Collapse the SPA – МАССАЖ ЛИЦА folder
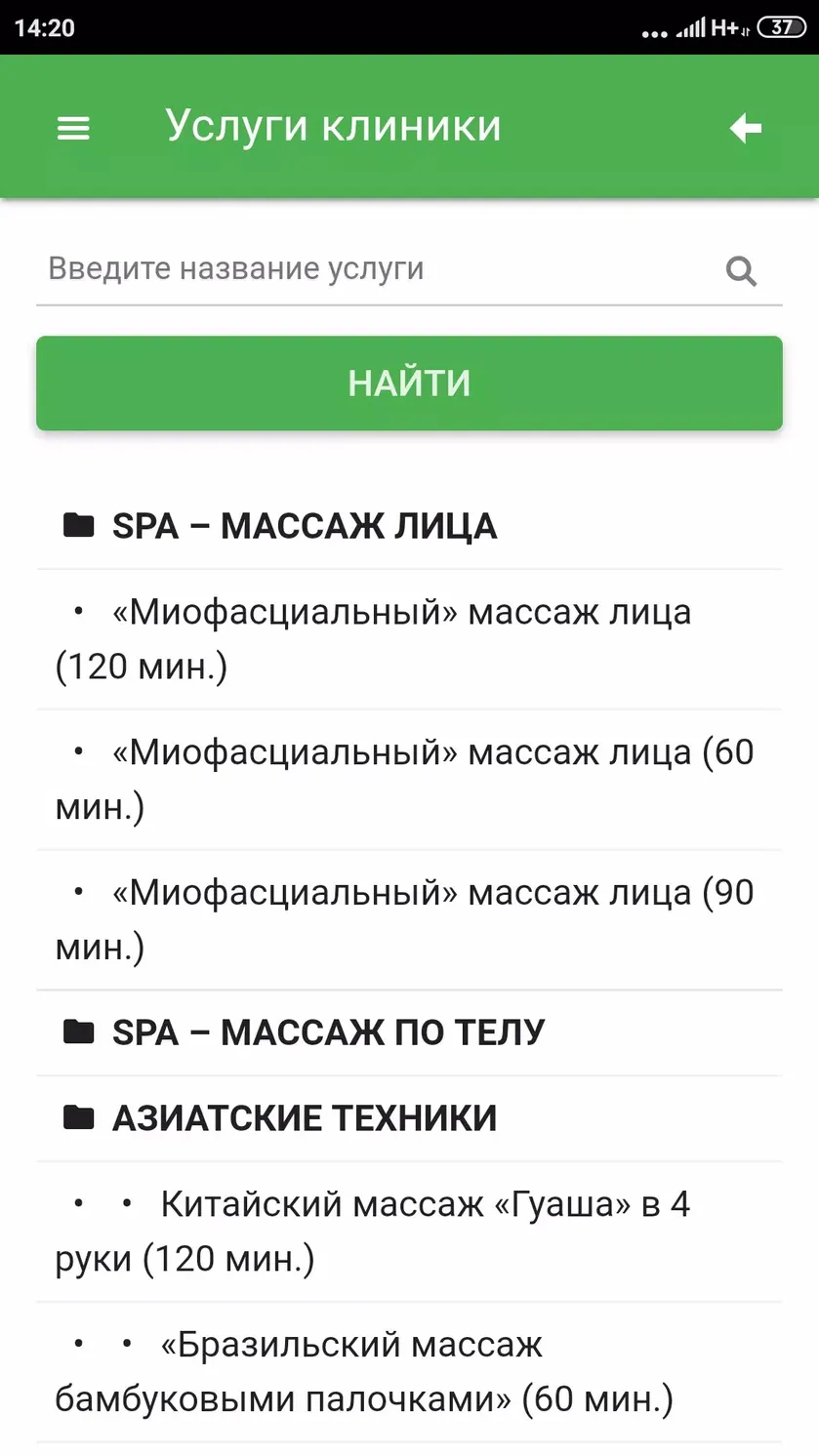This screenshot has height=1456, width=819. [409, 526]
